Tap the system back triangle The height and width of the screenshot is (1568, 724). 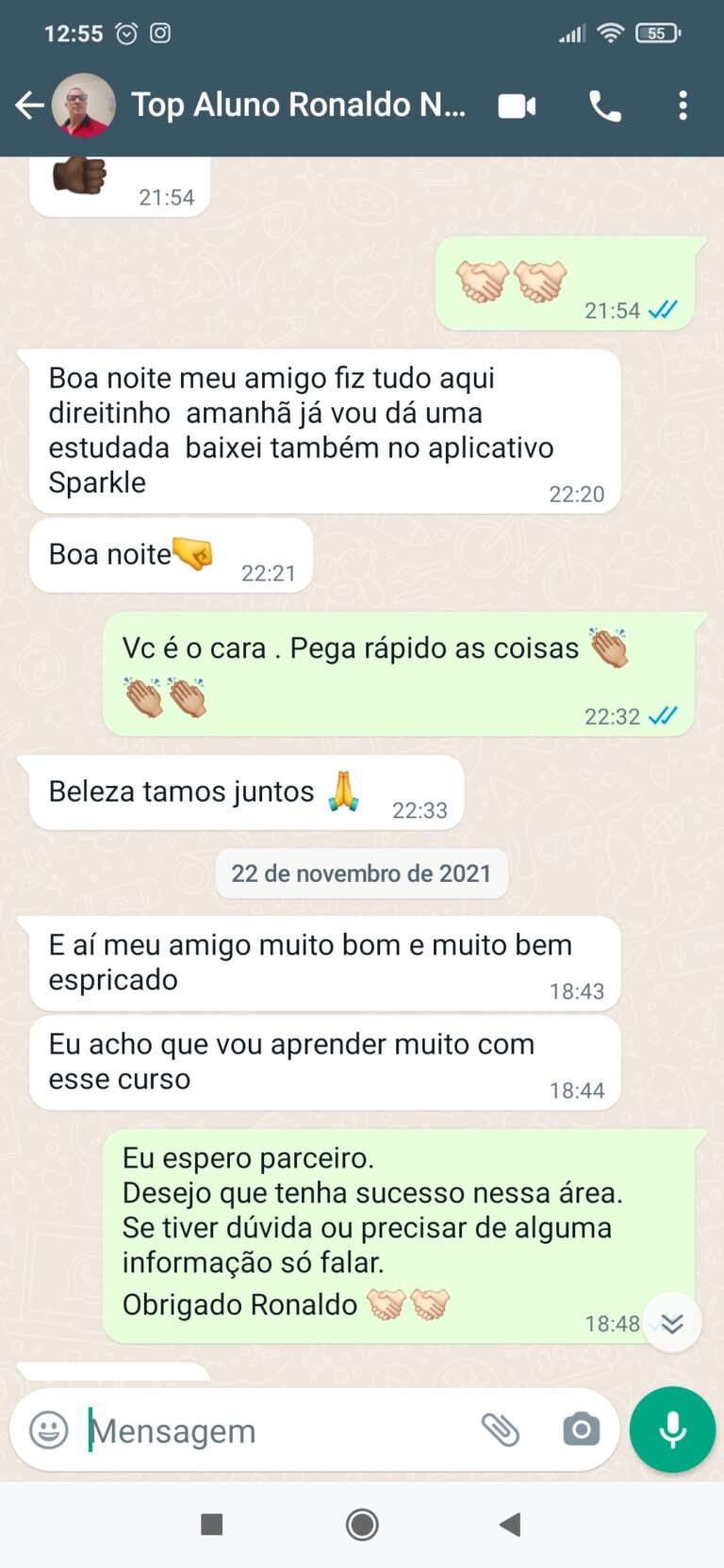(x=510, y=1524)
